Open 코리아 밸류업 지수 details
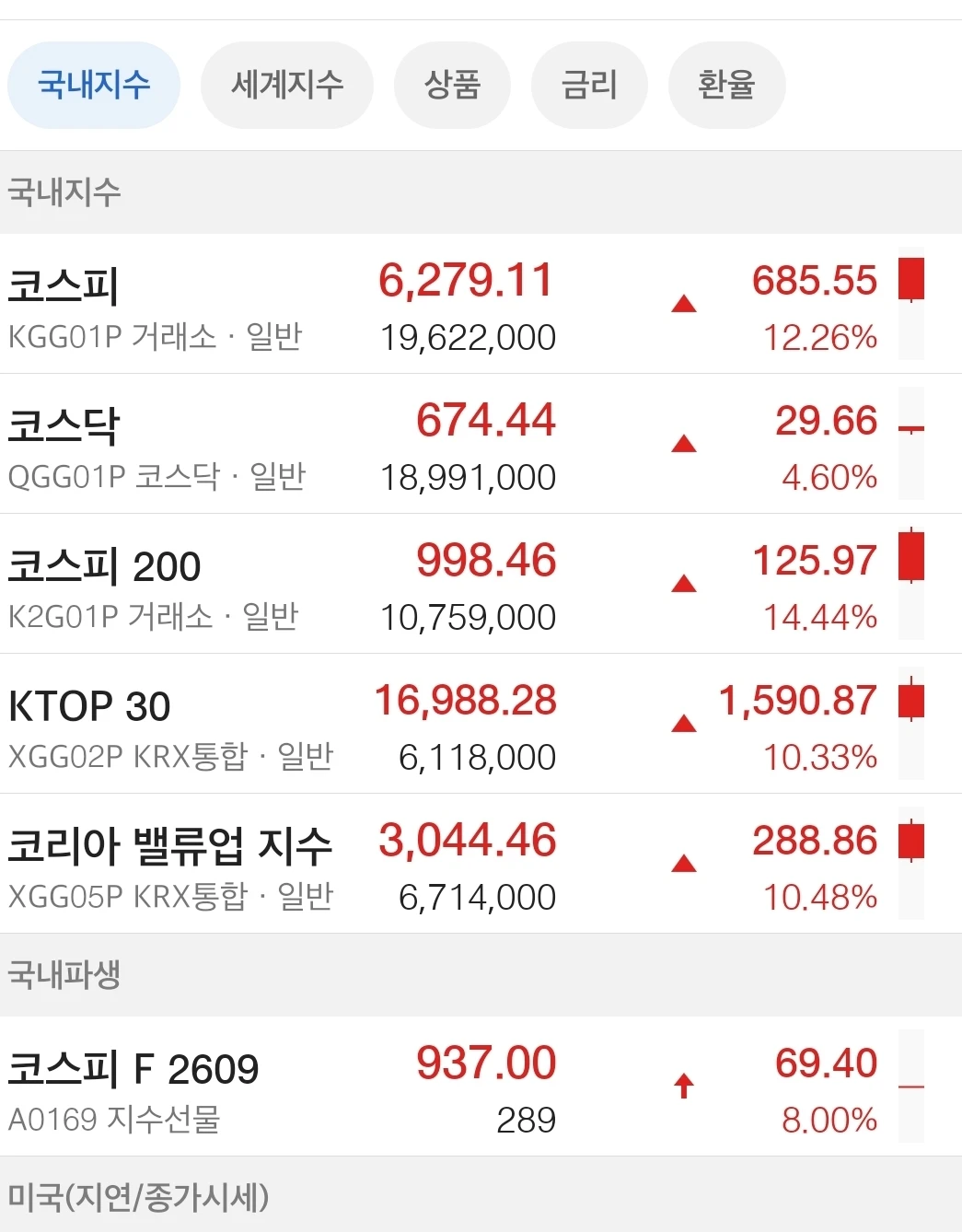The width and height of the screenshot is (962, 1232). coord(481,864)
